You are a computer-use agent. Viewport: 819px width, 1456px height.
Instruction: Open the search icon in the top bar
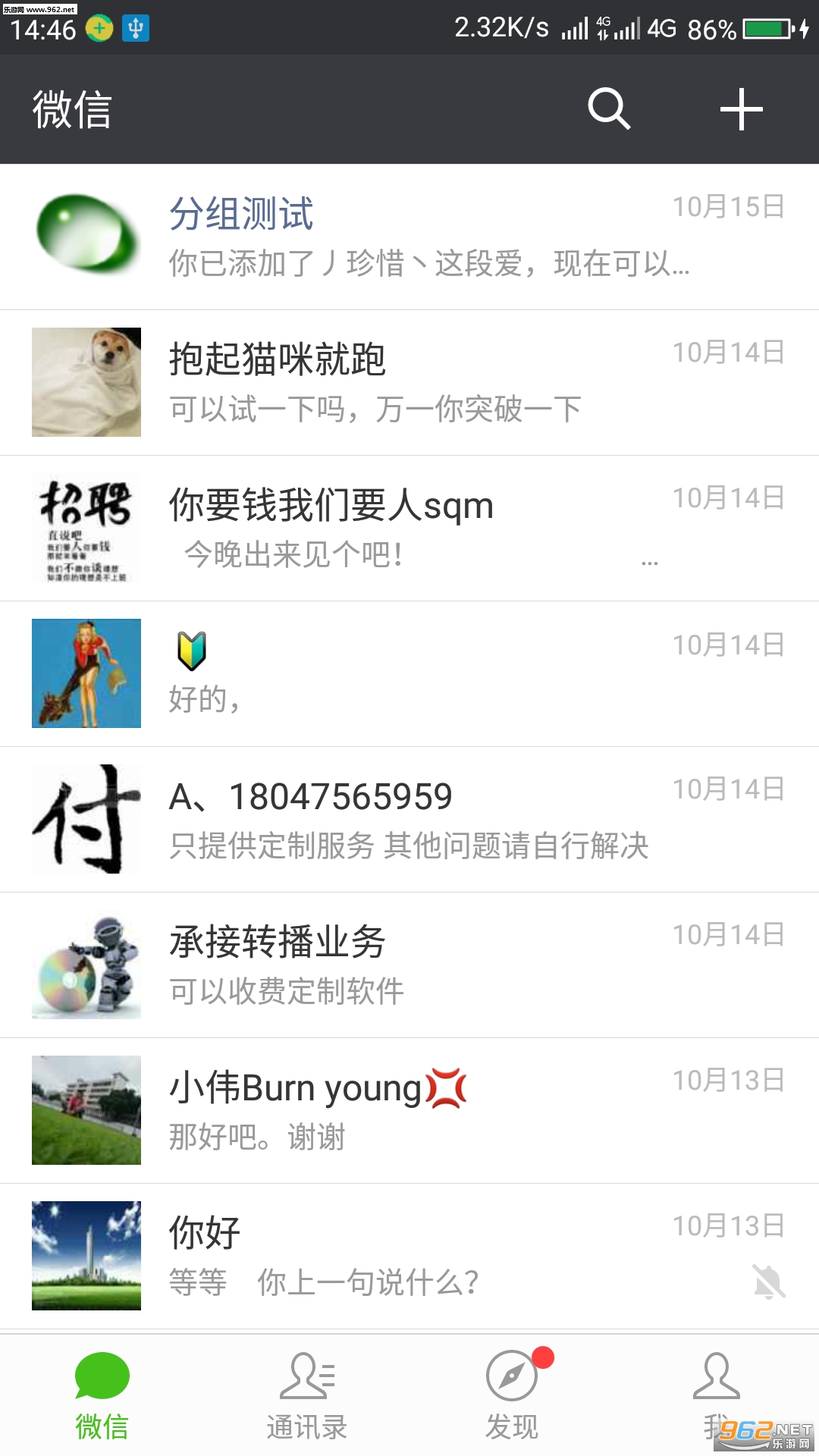coord(609,109)
